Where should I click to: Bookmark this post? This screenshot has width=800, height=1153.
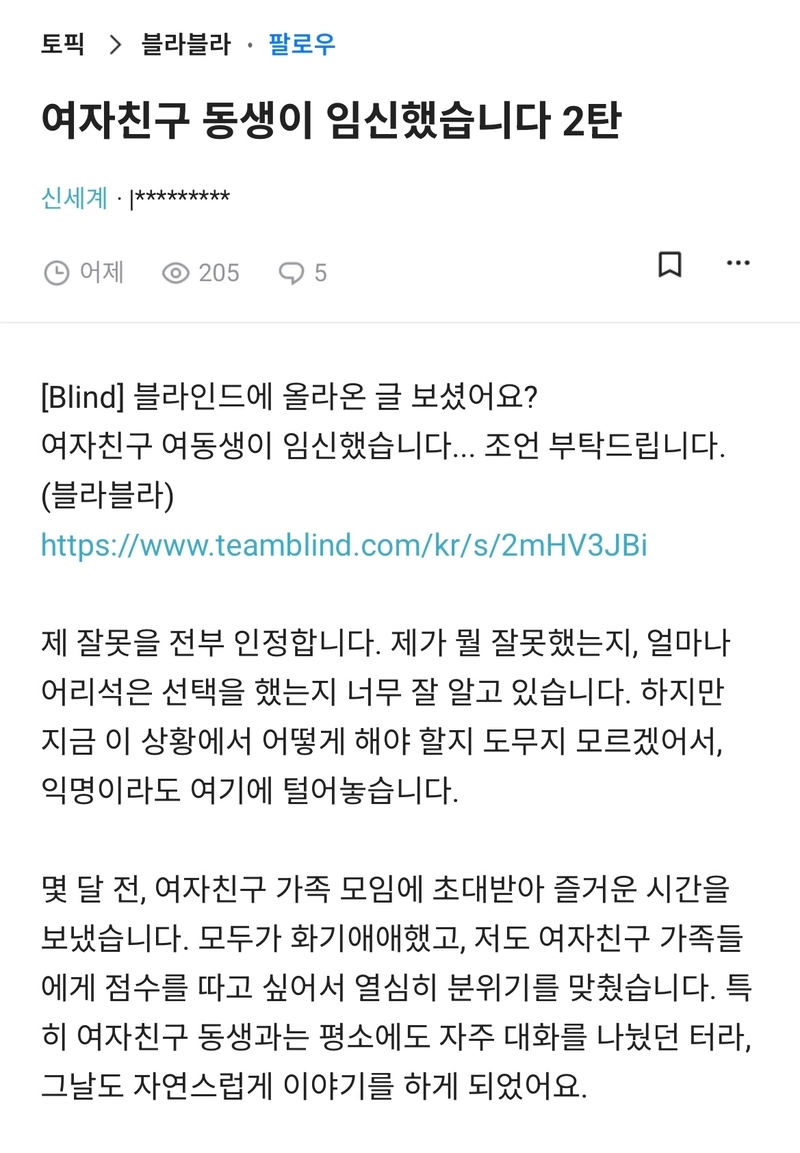click(x=669, y=264)
